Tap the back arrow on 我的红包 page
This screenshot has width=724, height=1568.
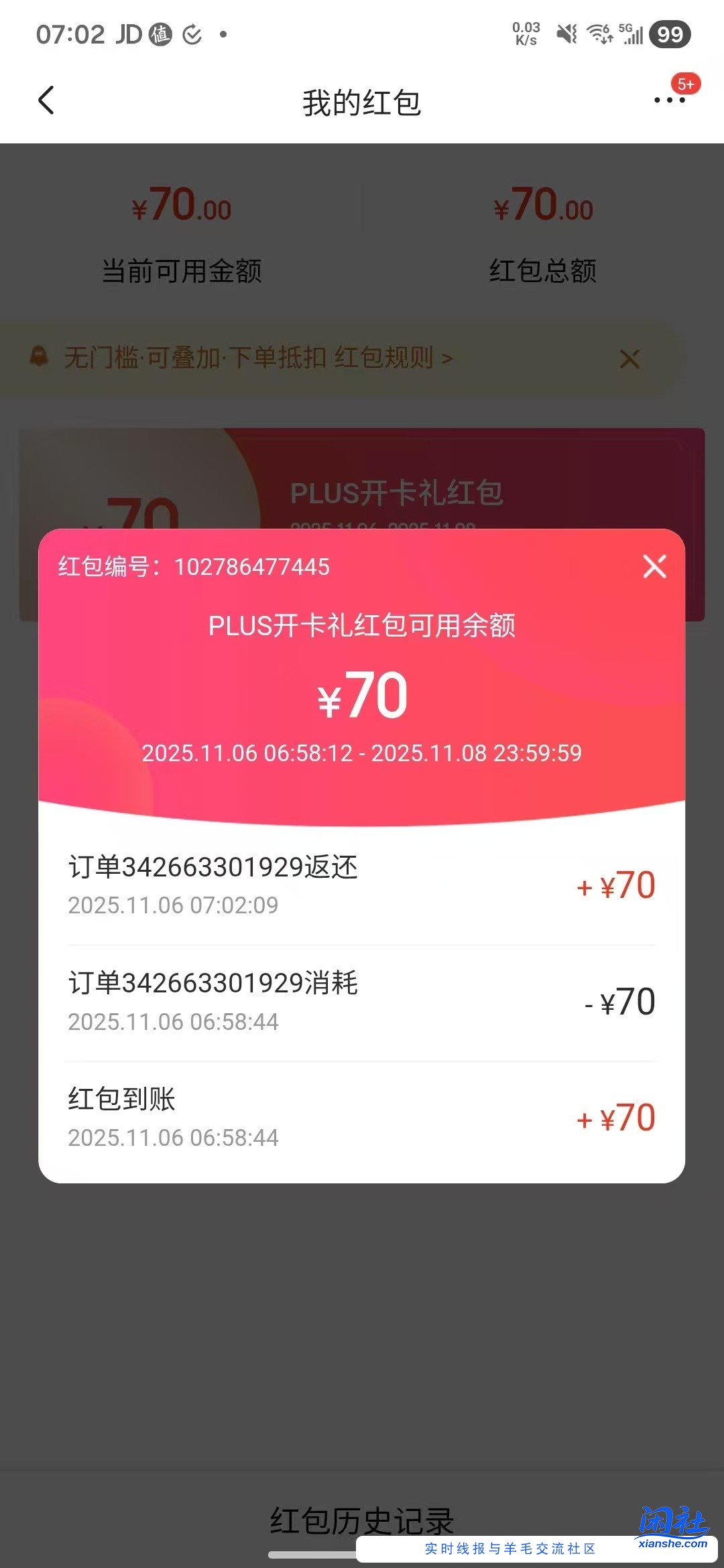click(x=46, y=101)
